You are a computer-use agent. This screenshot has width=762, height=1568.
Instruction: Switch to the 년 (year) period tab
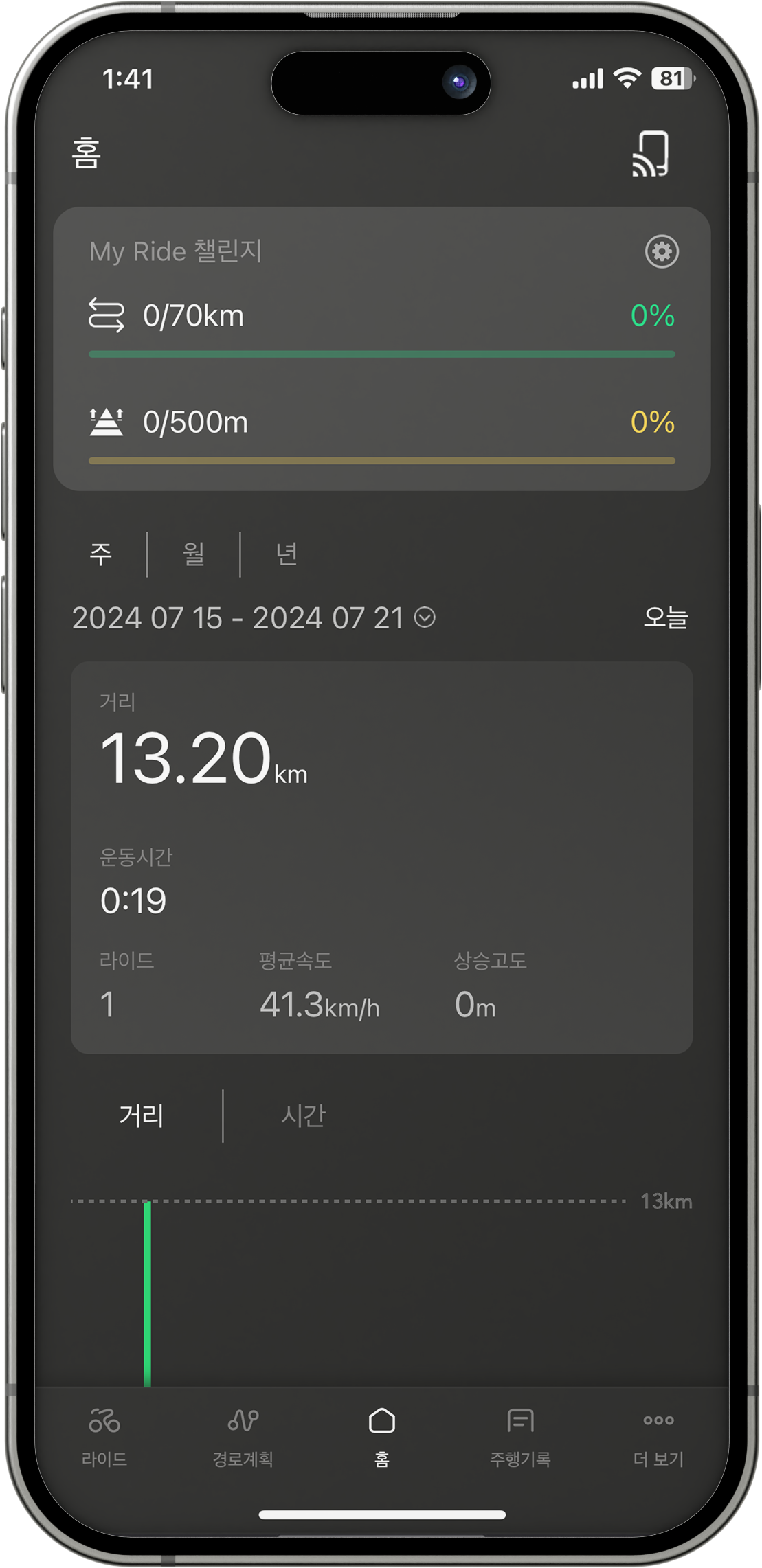(286, 554)
